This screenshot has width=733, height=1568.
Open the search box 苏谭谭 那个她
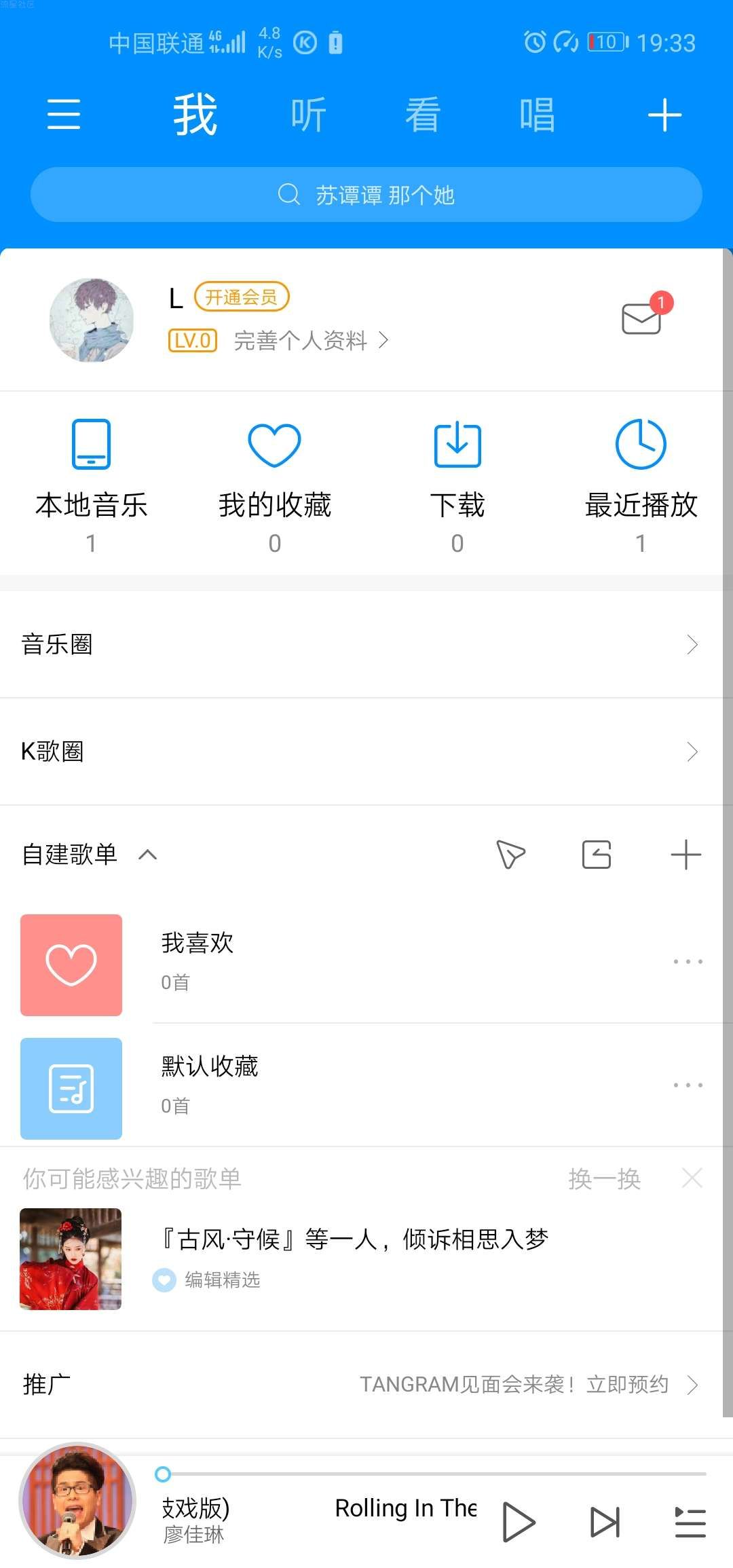click(366, 195)
